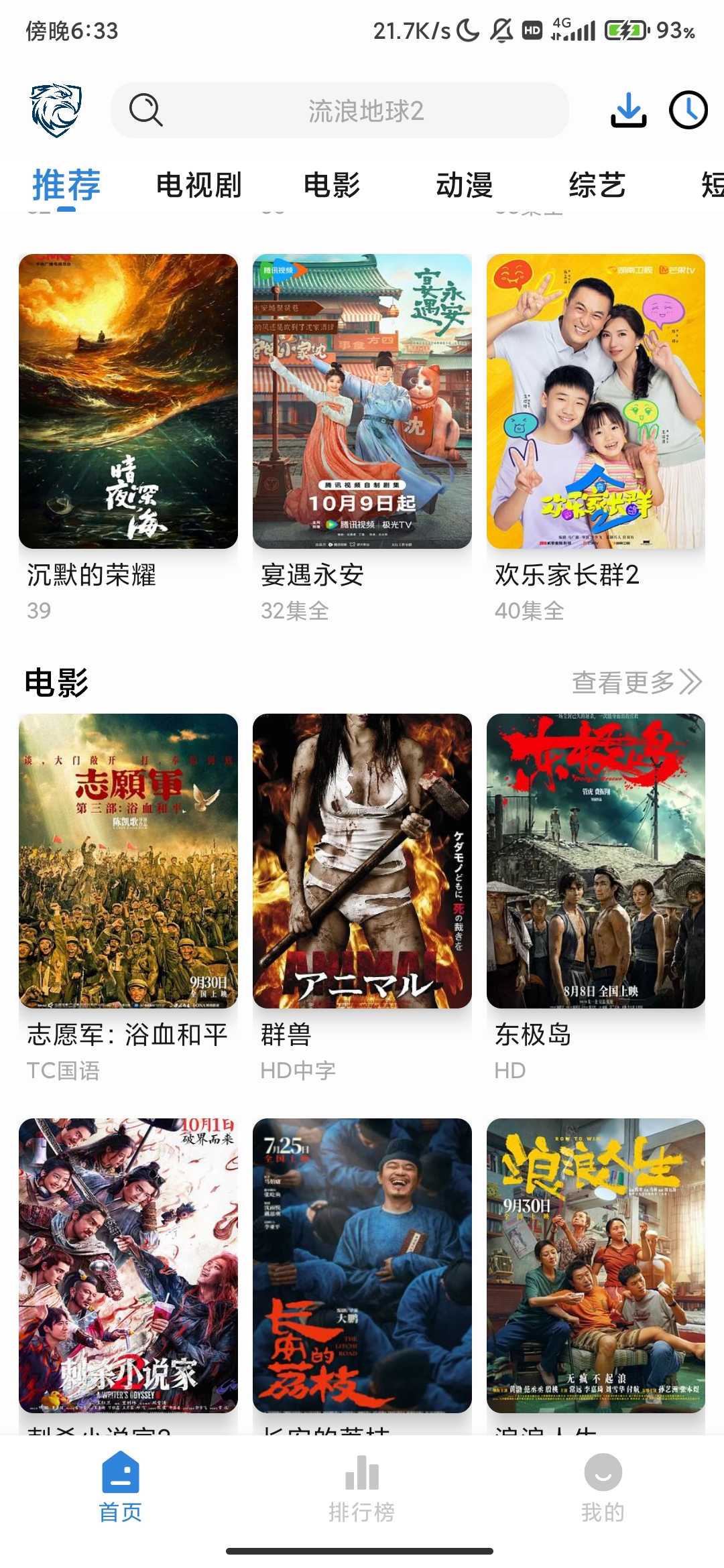Open the 沉默的荣耀 series card
This screenshot has width=724, height=1568.
[128, 401]
